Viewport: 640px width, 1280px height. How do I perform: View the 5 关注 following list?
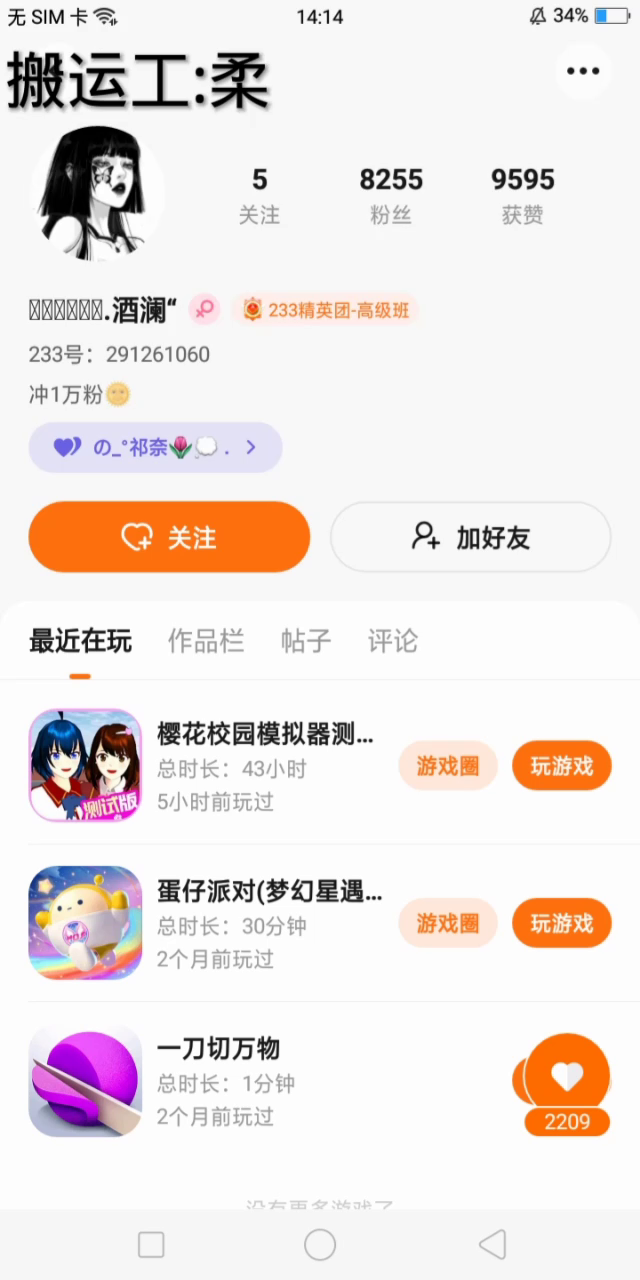[x=259, y=195]
